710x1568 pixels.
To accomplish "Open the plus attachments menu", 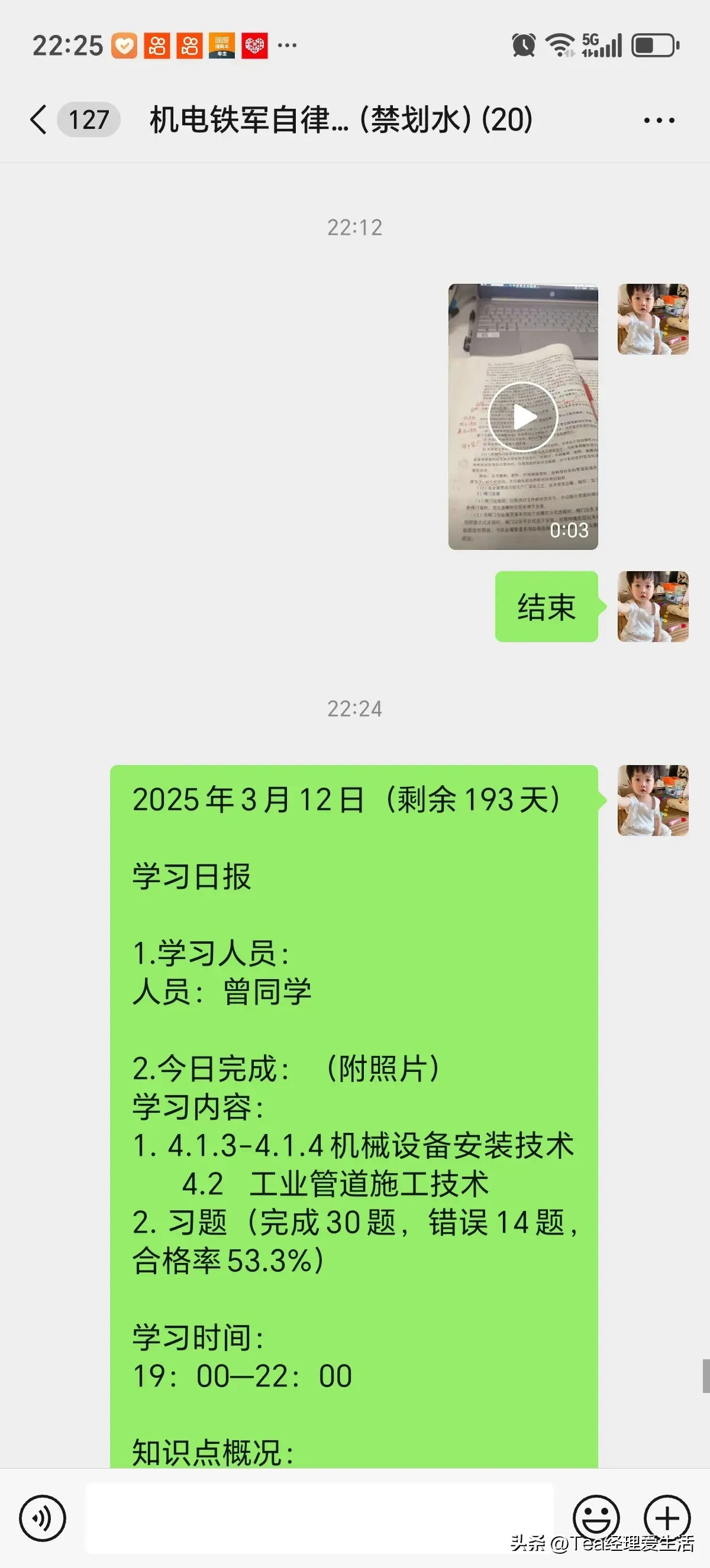I will (x=667, y=1518).
